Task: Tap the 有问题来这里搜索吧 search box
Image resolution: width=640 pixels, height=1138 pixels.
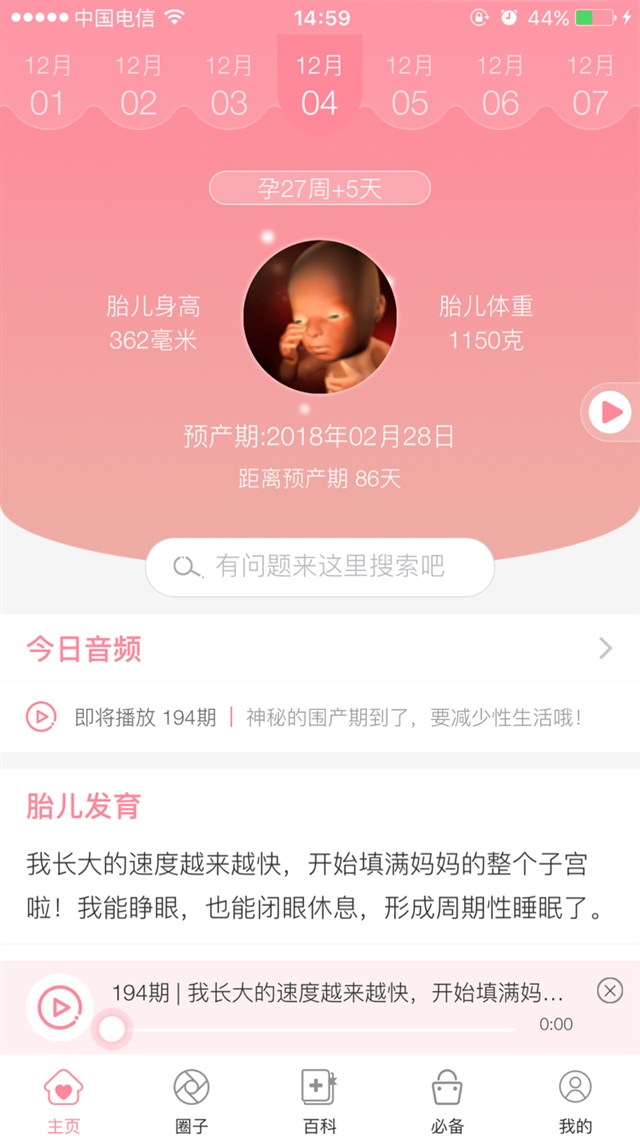Action: point(320,567)
